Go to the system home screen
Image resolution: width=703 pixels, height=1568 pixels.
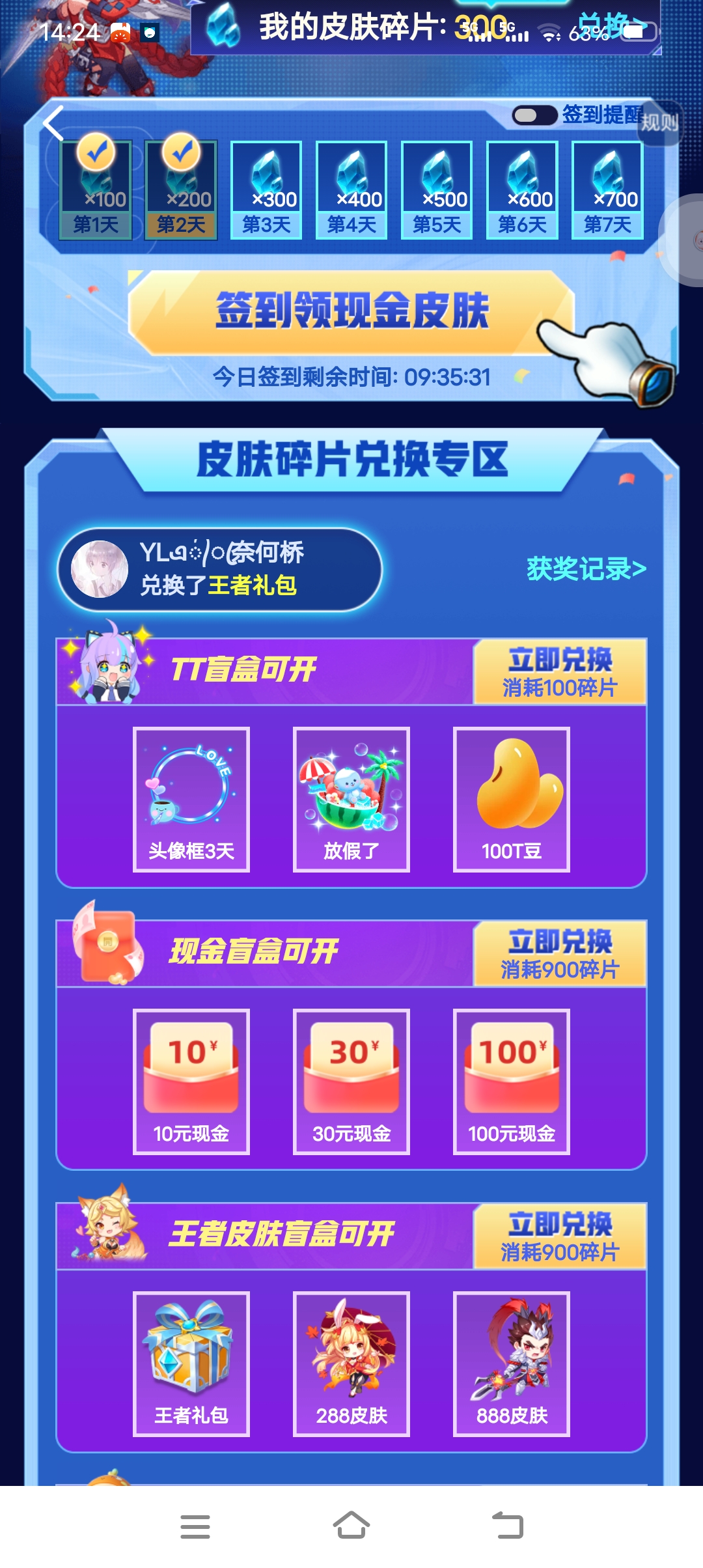point(351,1526)
